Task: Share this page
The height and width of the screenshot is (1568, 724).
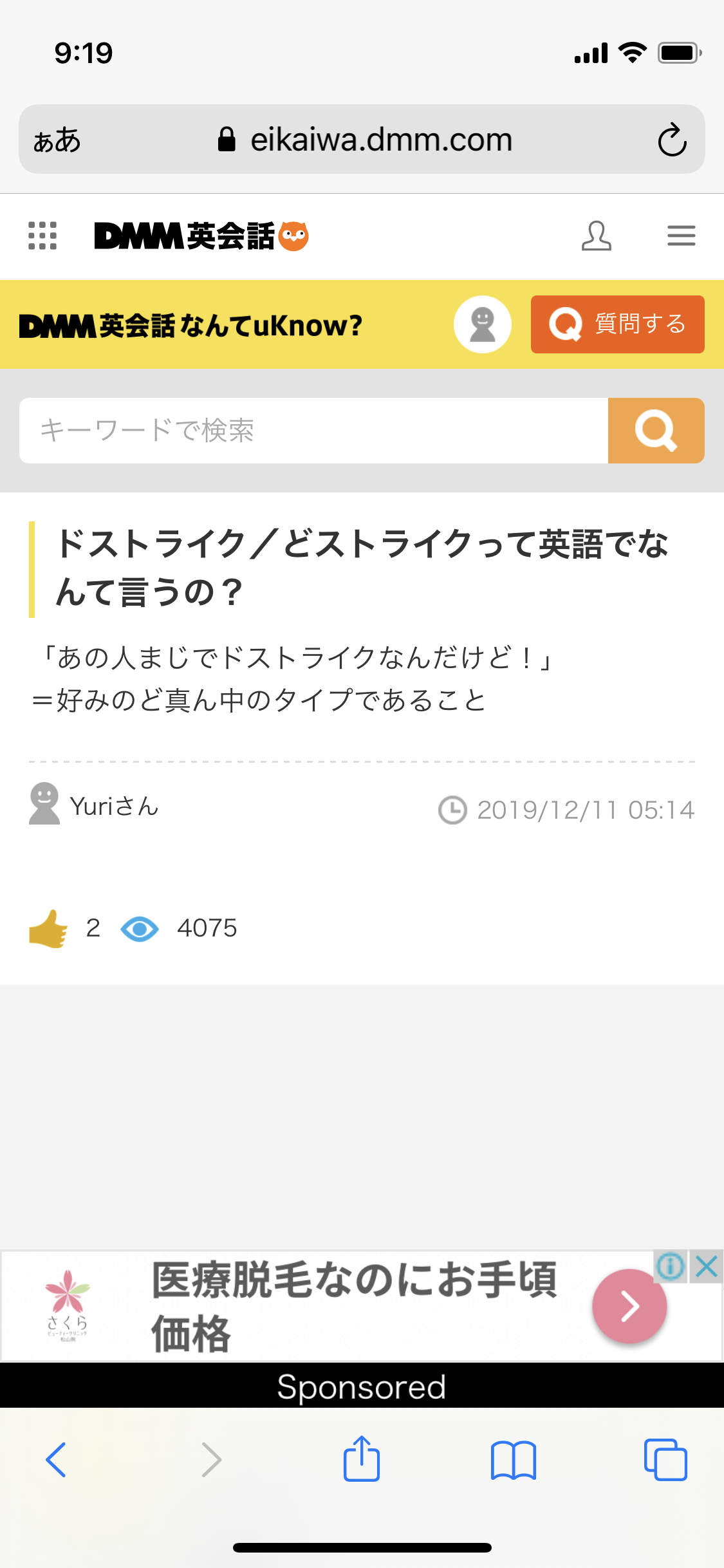Action: click(x=362, y=1460)
